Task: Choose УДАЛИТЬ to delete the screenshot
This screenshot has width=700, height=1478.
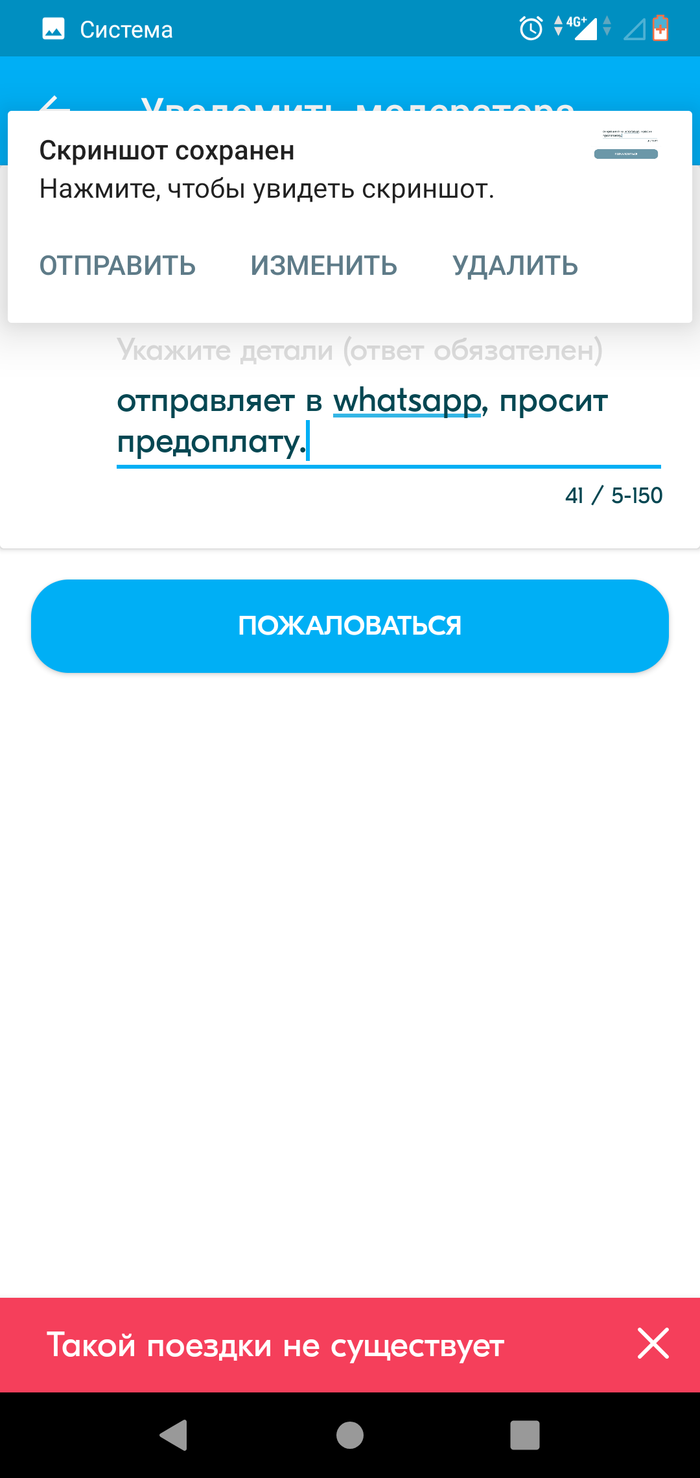Action: click(x=515, y=266)
